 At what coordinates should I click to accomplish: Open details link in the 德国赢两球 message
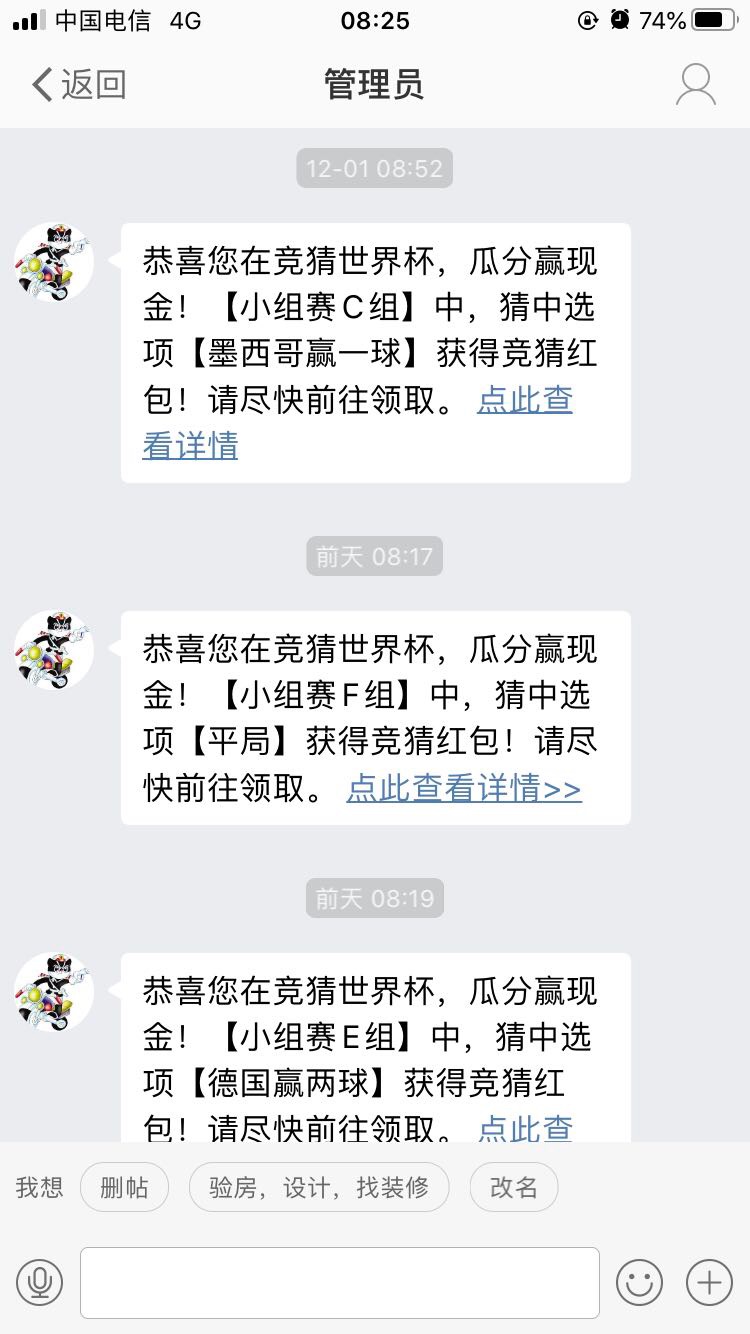[524, 1128]
